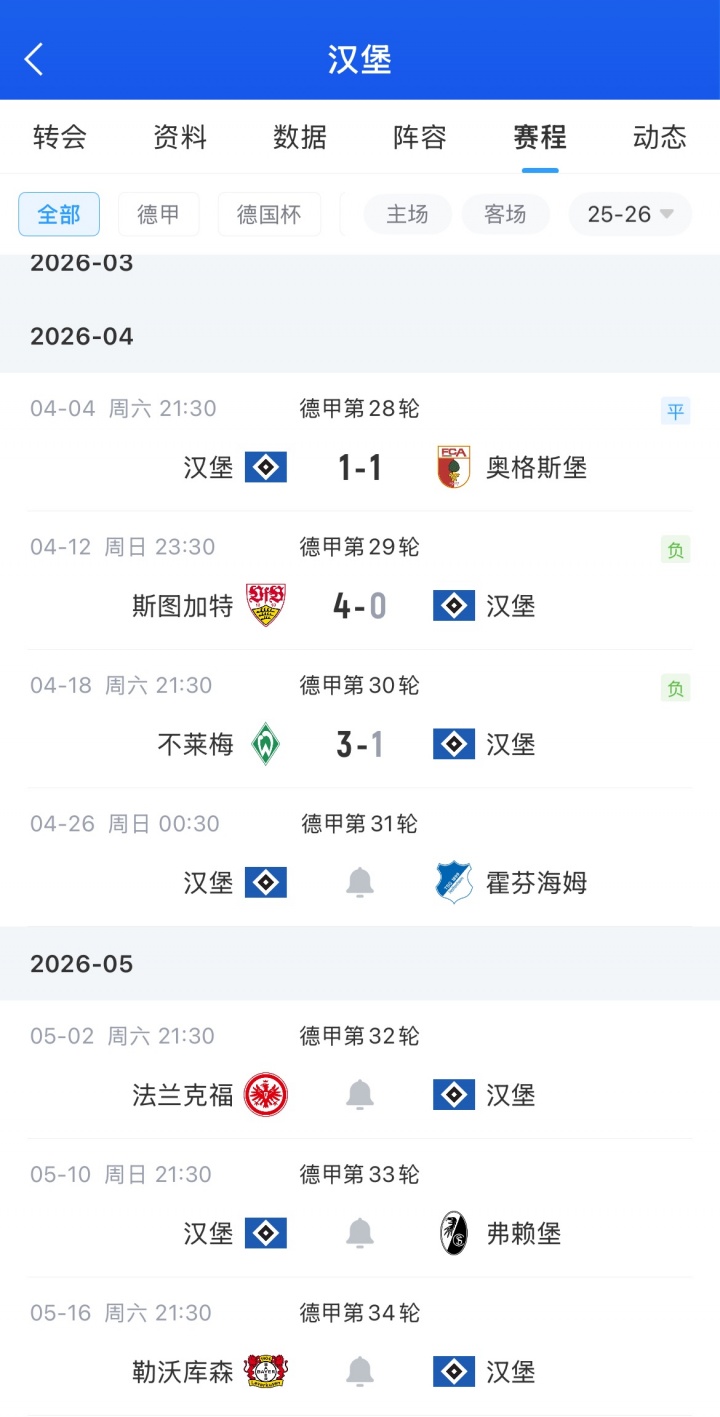The height and width of the screenshot is (1417, 720).
Task: Filter matches by 德国杯
Action: [x=269, y=214]
